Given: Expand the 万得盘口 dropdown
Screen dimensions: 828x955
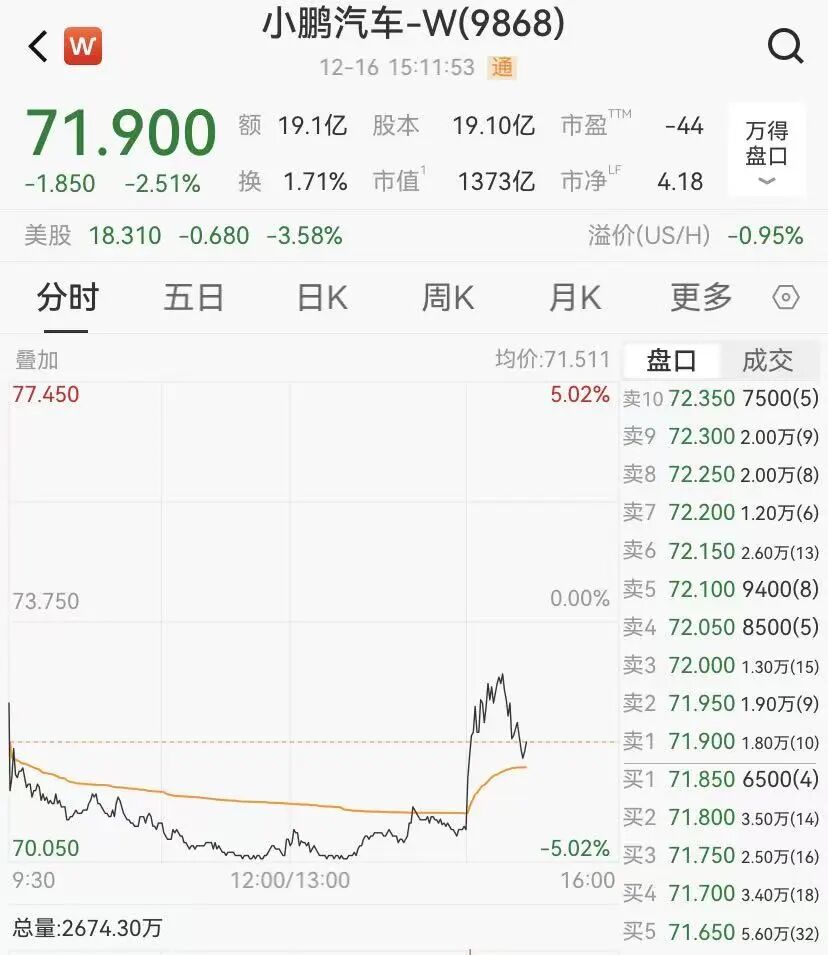Looking at the screenshot, I should coord(767,154).
